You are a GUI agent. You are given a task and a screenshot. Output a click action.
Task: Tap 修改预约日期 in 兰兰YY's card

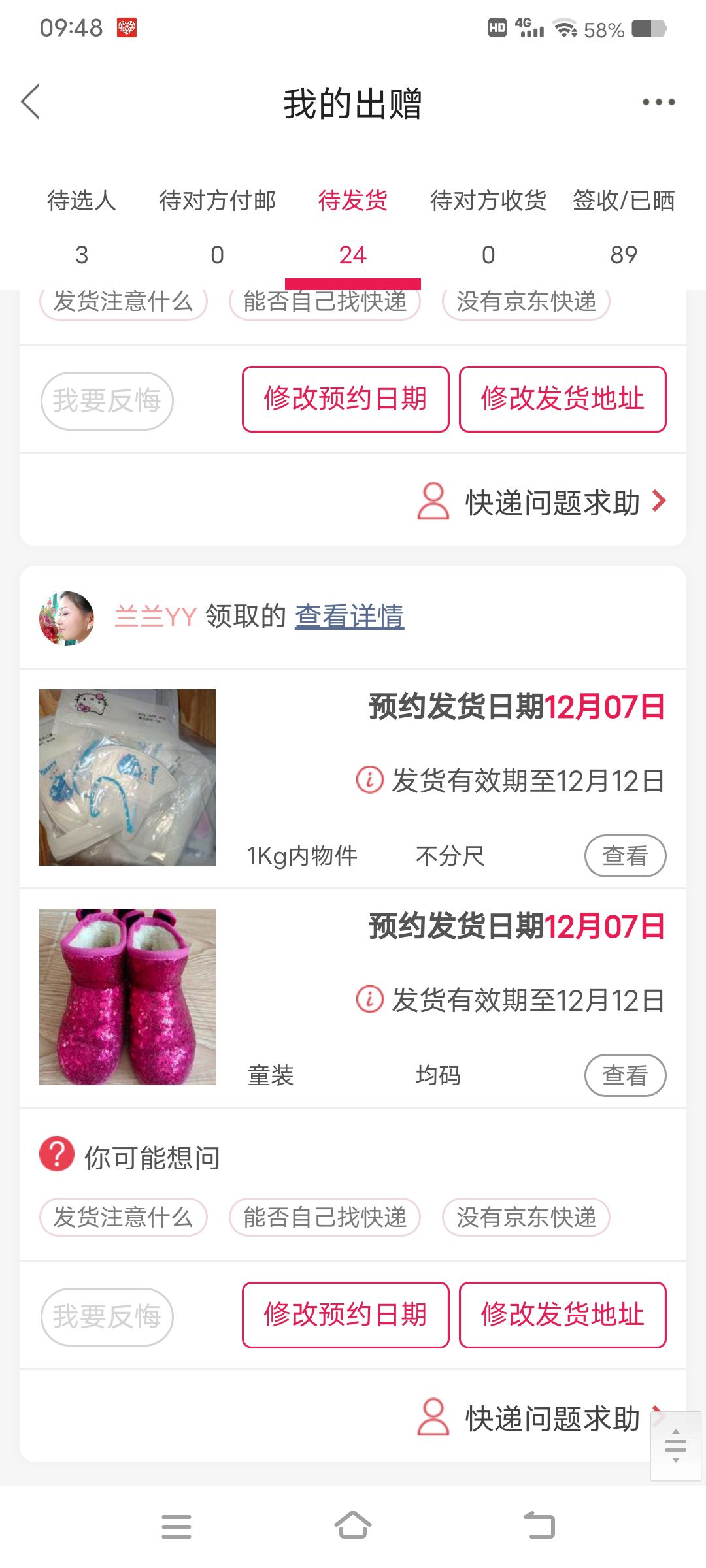(x=346, y=1315)
